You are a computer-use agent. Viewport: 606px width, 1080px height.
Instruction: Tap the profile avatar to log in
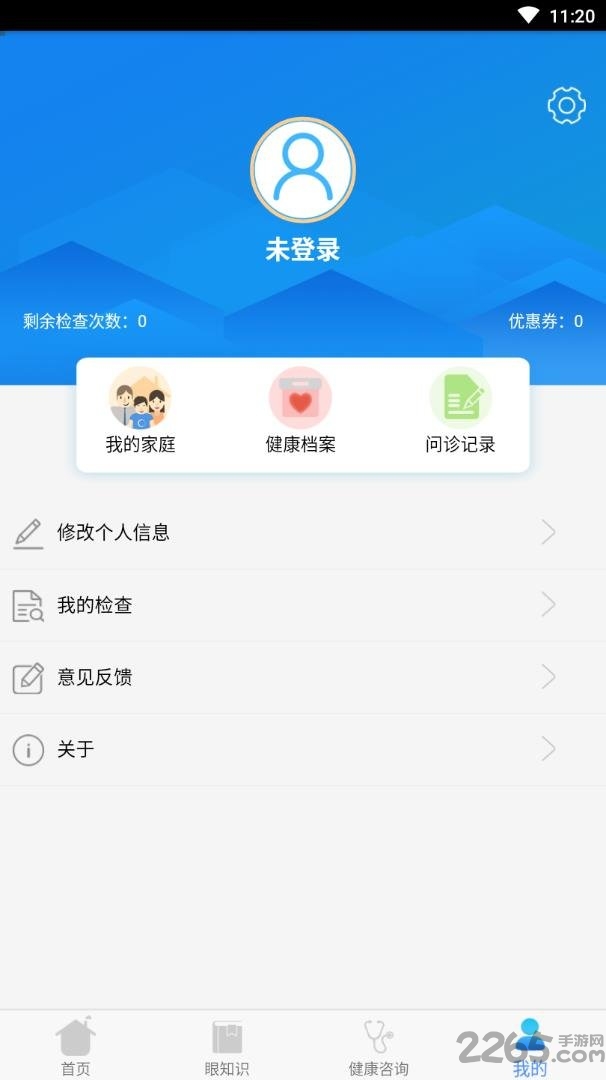[302, 169]
